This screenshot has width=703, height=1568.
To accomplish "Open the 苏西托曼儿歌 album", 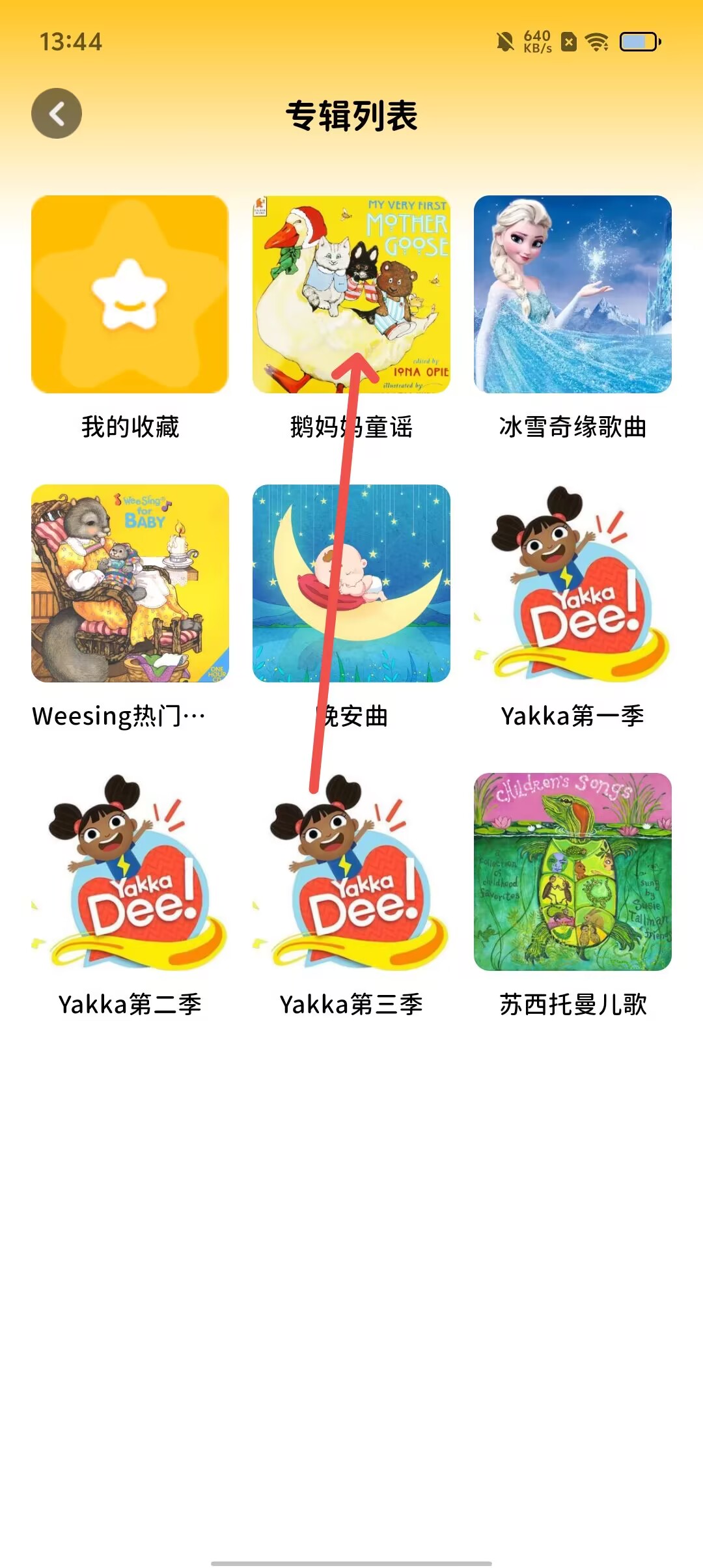I will coord(573,871).
